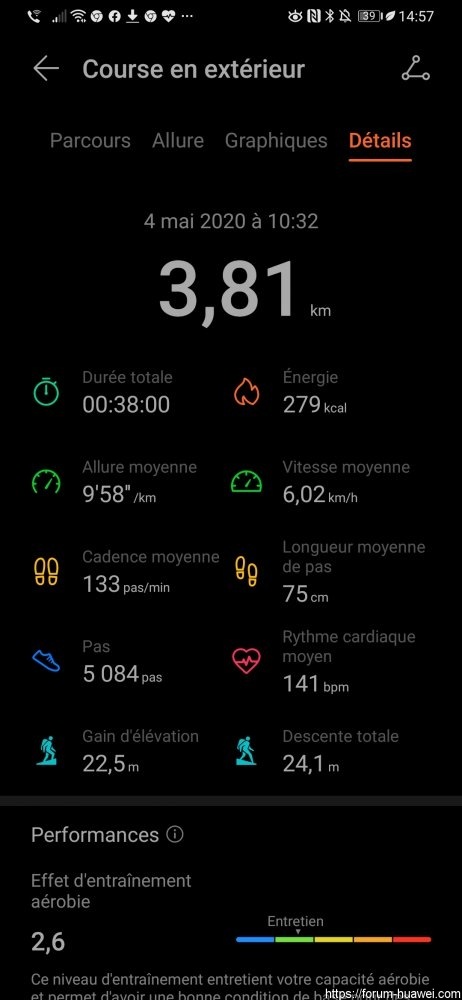Go back from Course en extérieur
462x1000 pixels.
coord(46,69)
